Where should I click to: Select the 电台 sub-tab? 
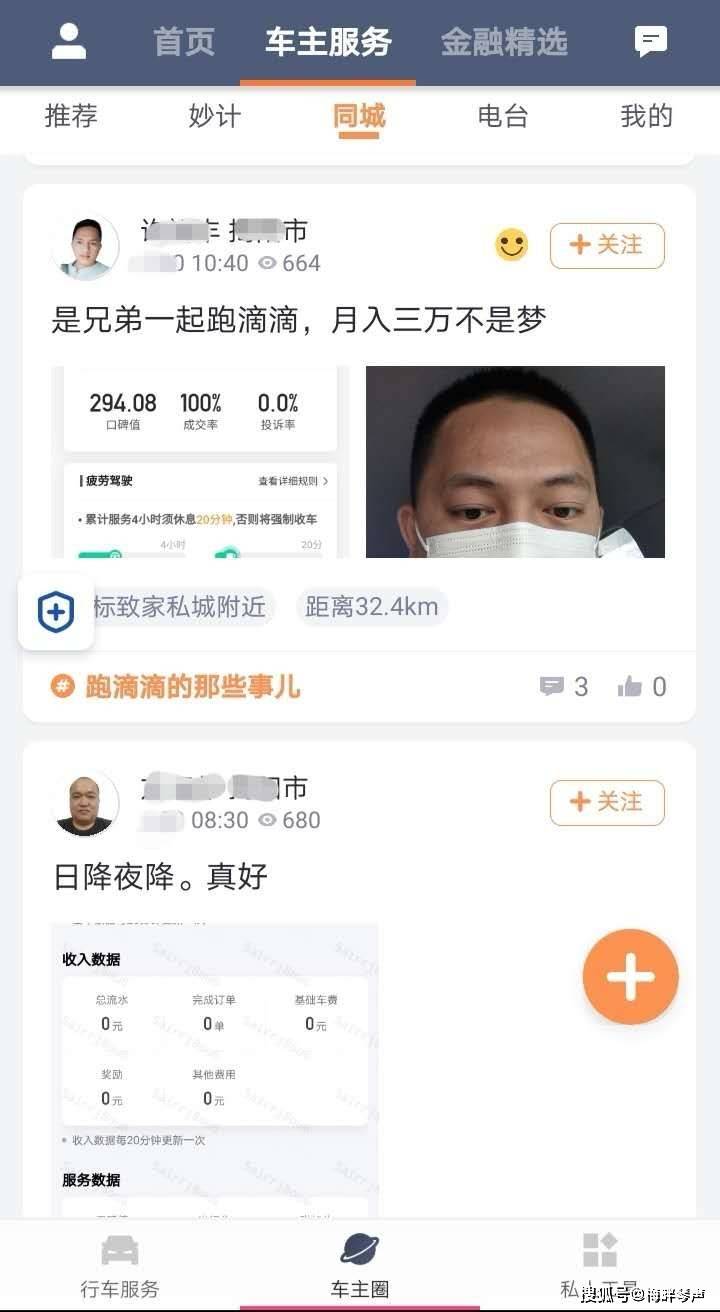(502, 116)
